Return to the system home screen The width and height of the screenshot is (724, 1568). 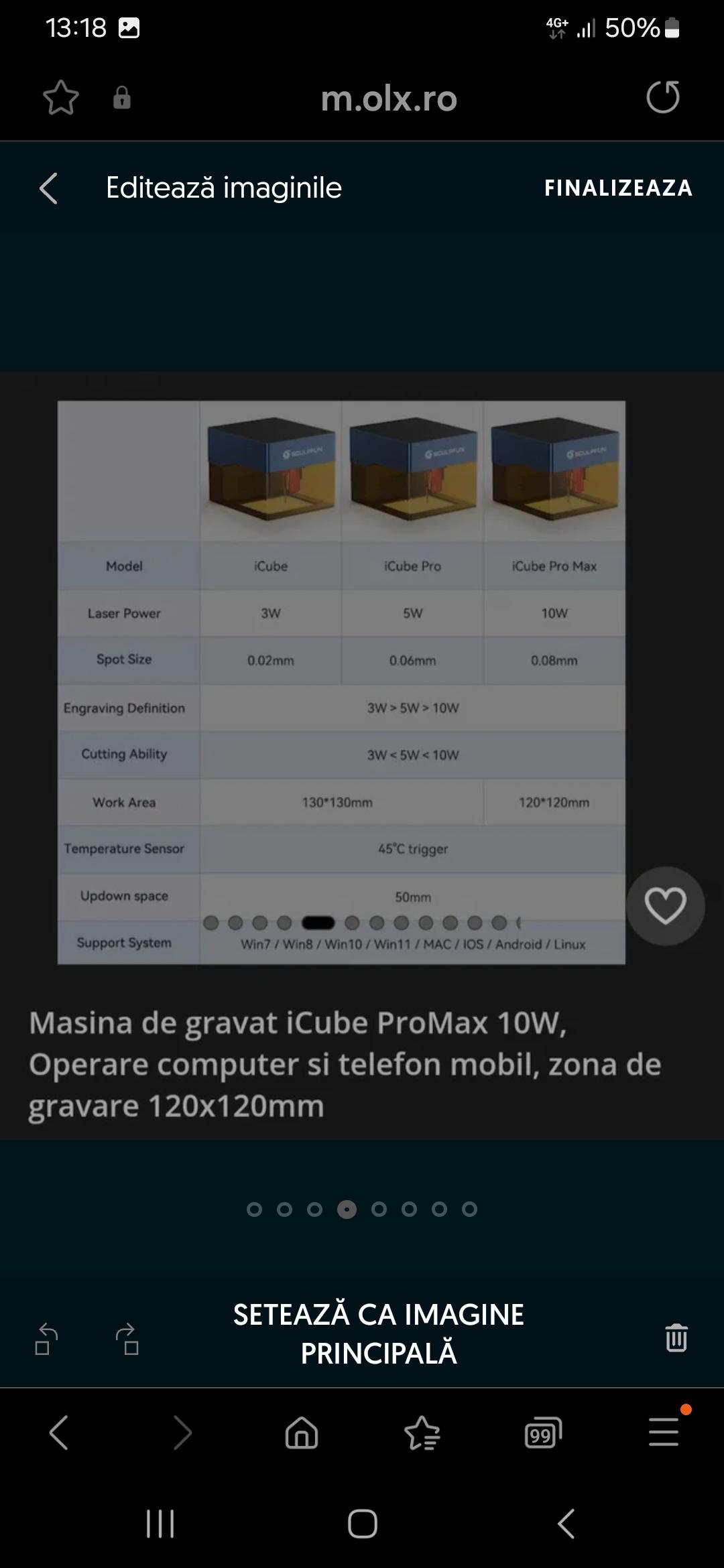tap(362, 1524)
